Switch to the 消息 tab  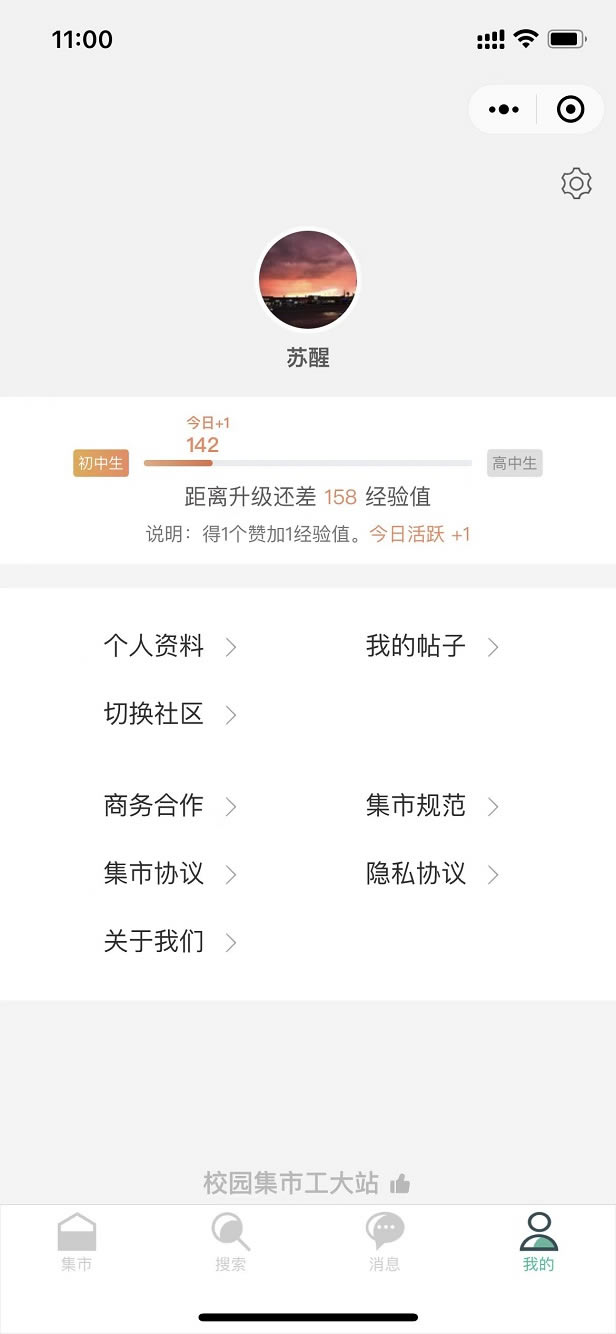pos(385,1242)
